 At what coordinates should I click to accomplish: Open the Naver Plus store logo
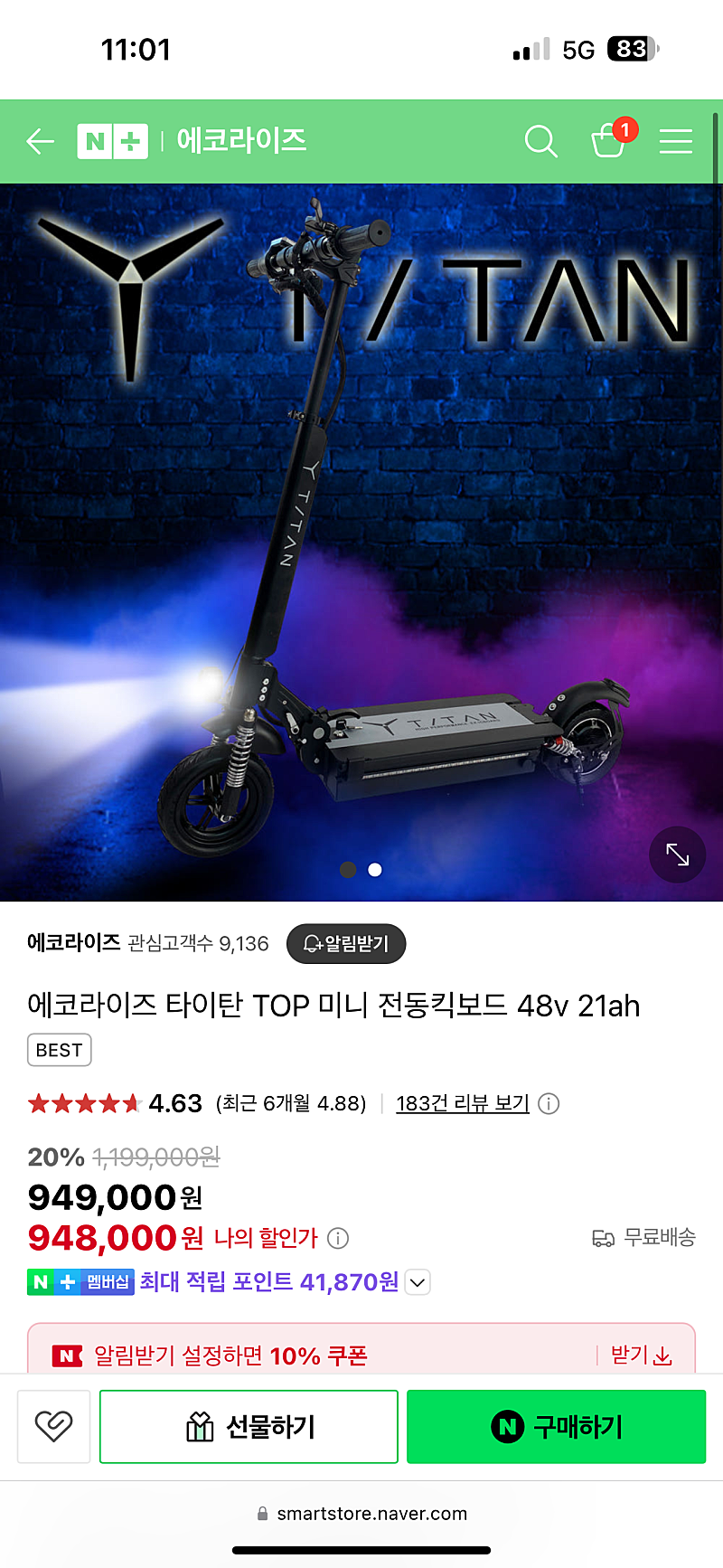(x=113, y=141)
